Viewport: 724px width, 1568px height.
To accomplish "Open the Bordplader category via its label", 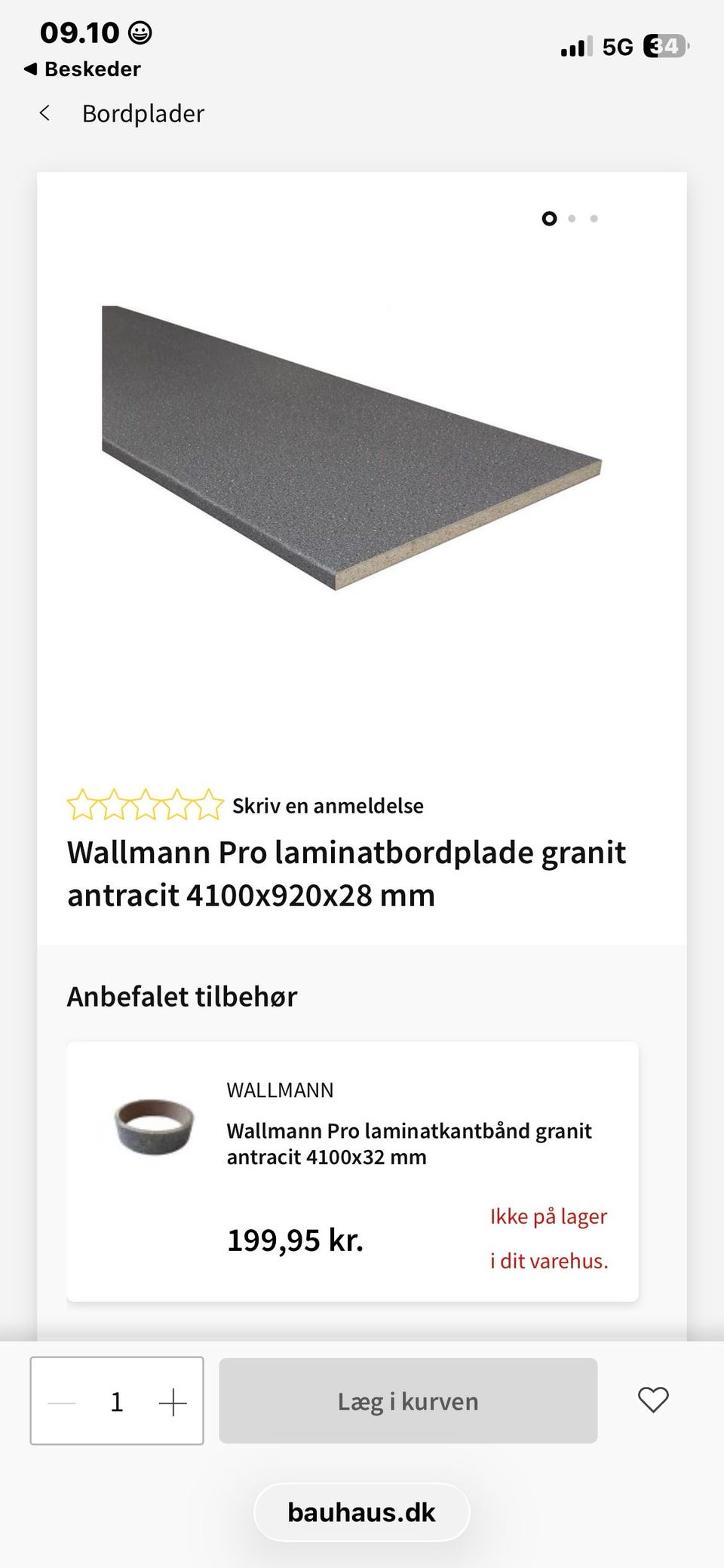I will [142, 113].
